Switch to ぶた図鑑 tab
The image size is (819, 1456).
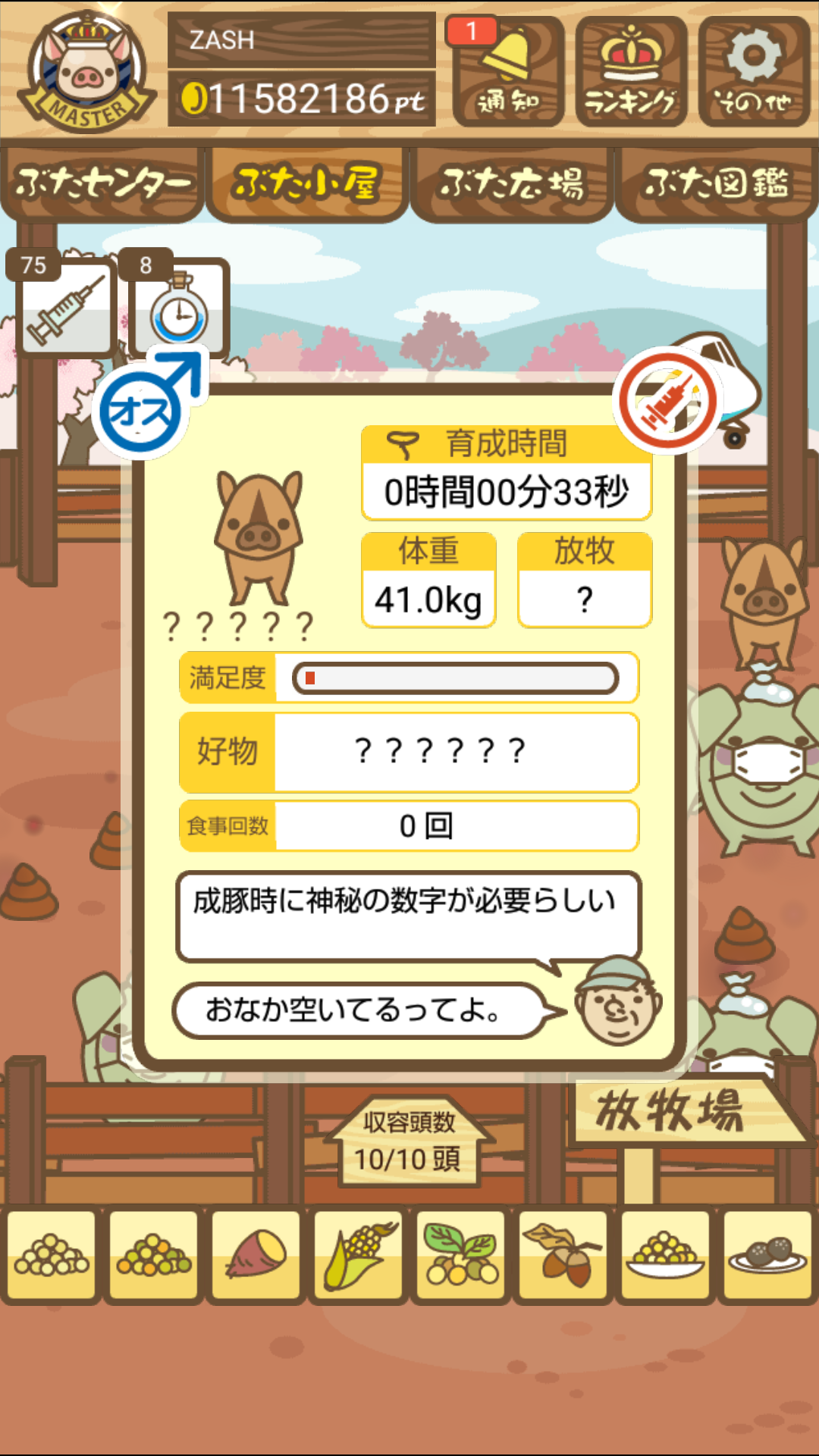717,184
